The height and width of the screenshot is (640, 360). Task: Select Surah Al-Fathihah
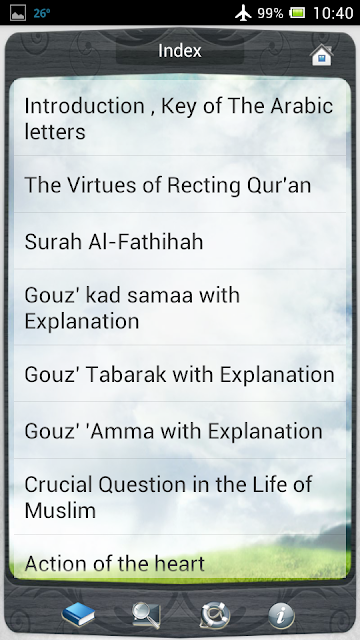[x=180, y=241]
